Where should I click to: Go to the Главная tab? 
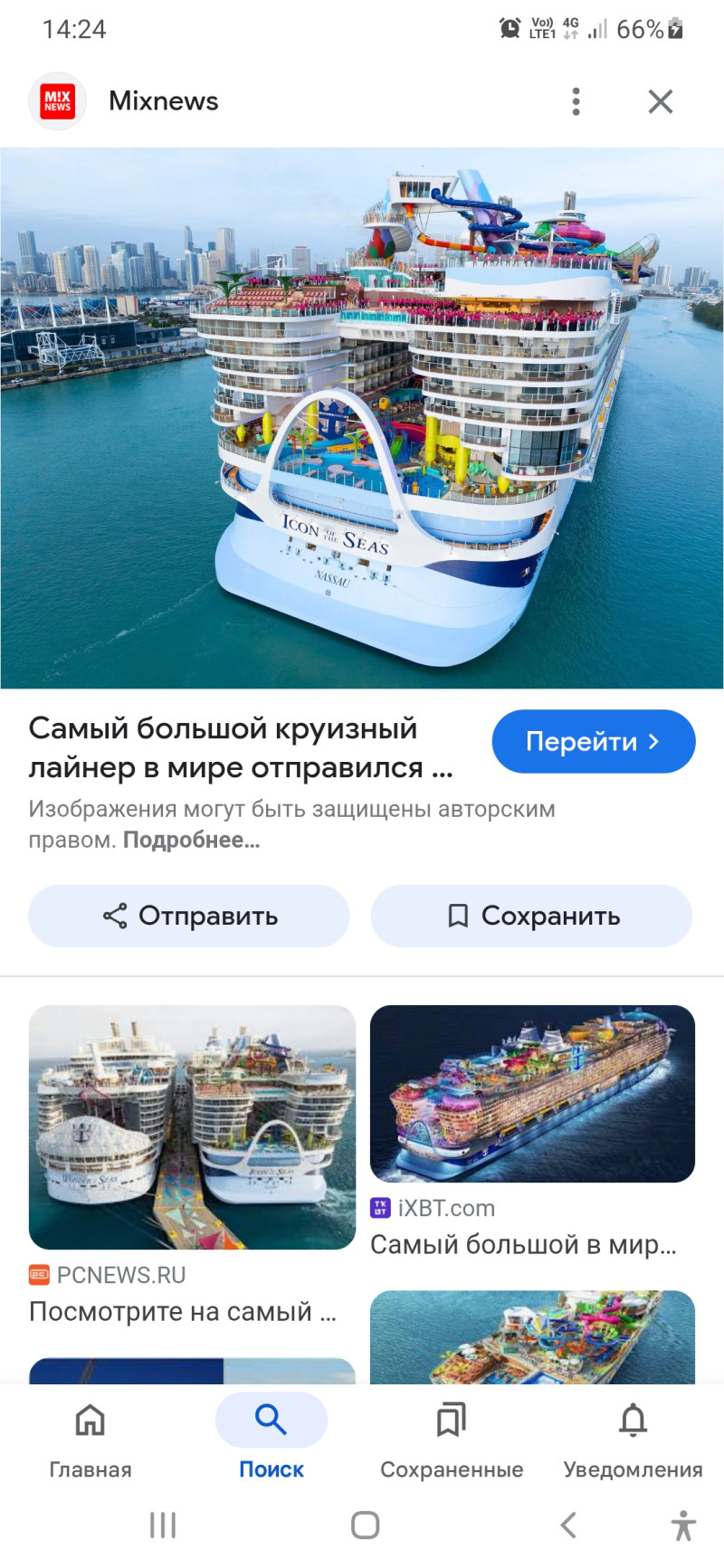(90, 1435)
